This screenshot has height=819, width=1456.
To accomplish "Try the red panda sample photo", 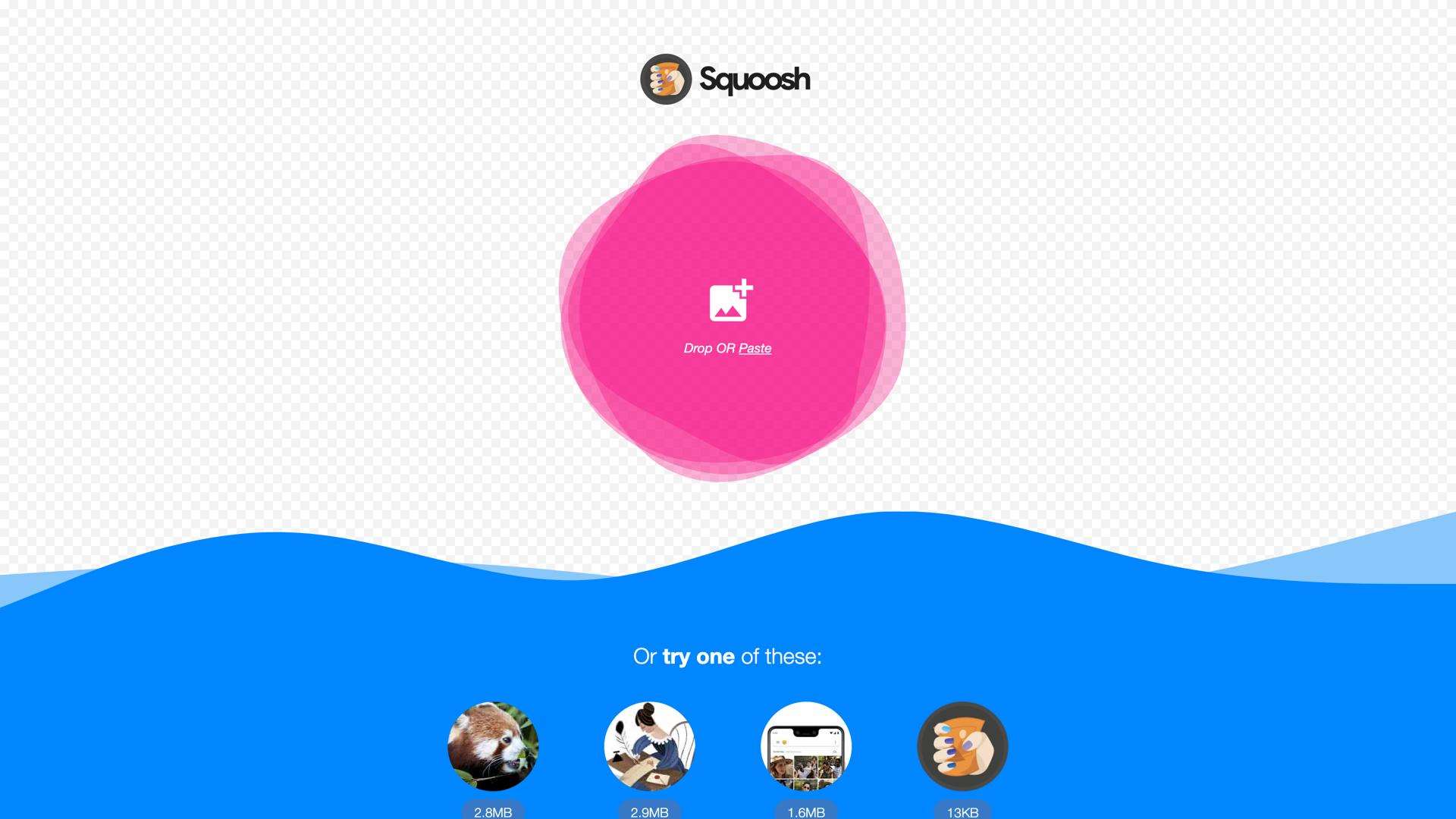I will (493, 746).
